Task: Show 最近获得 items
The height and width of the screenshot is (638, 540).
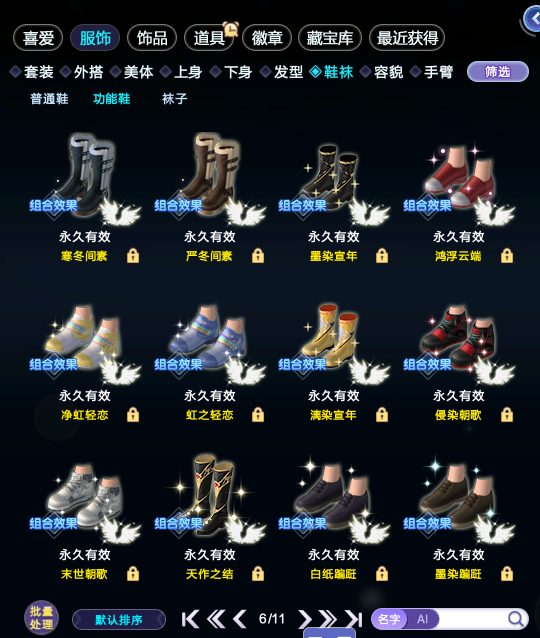Action: pyautogui.click(x=407, y=38)
